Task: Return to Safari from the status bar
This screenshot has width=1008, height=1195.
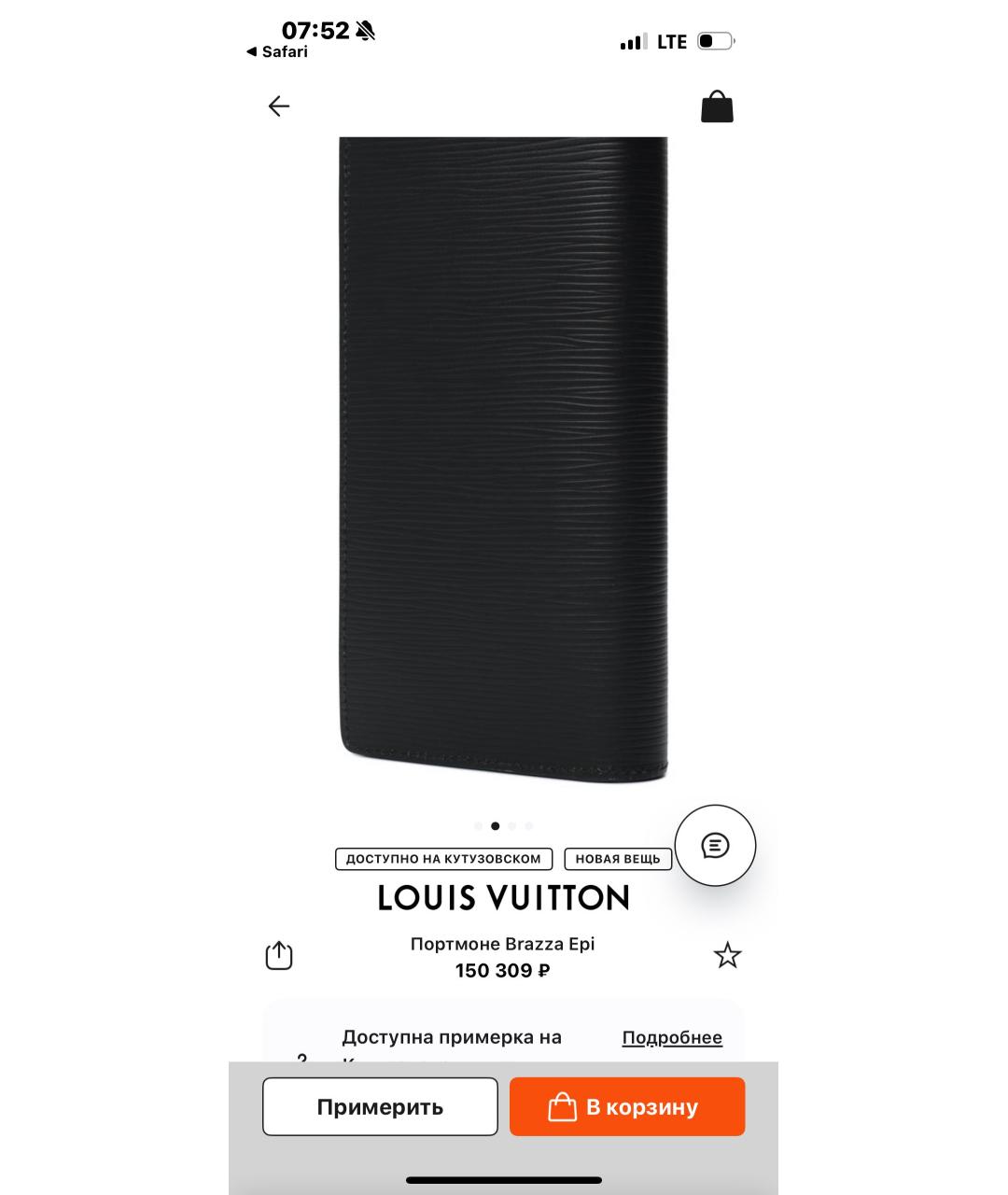Action: 277,52
